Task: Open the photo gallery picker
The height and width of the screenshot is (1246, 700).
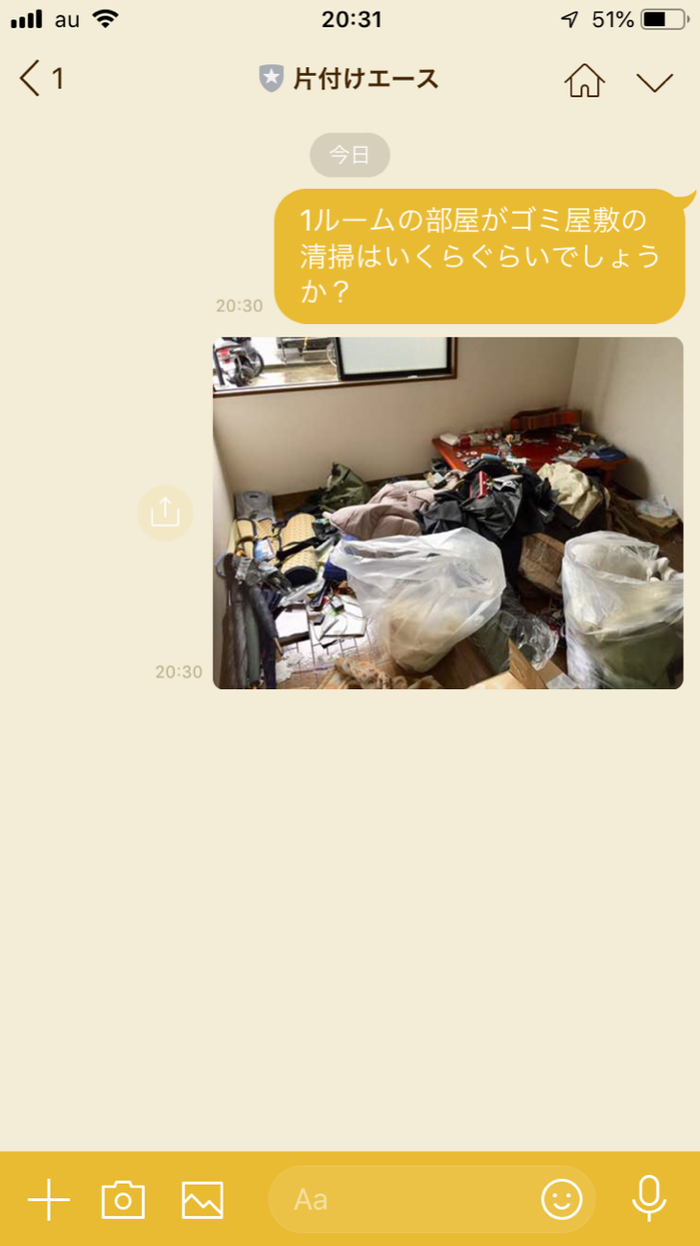Action: [202, 1199]
